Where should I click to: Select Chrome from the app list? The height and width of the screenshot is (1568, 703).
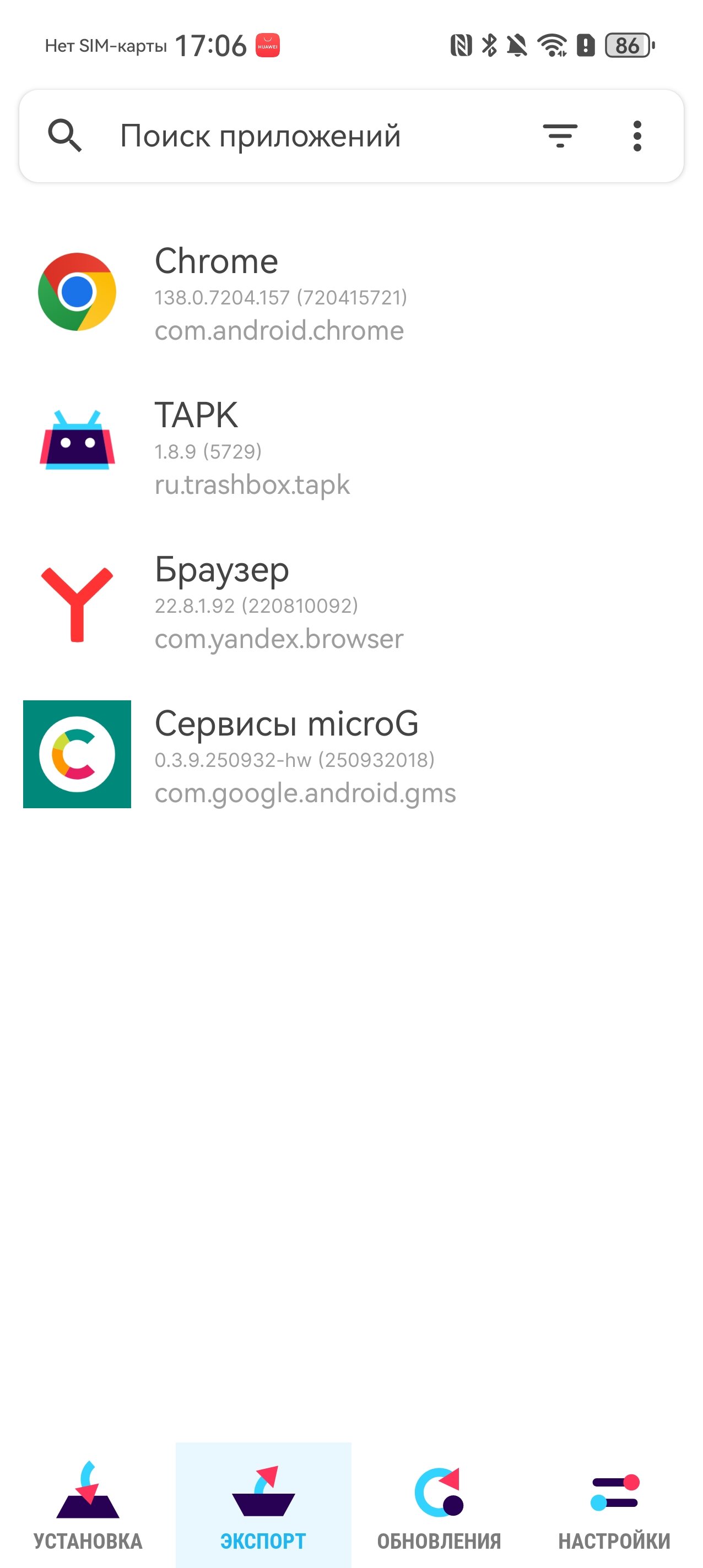[351, 293]
